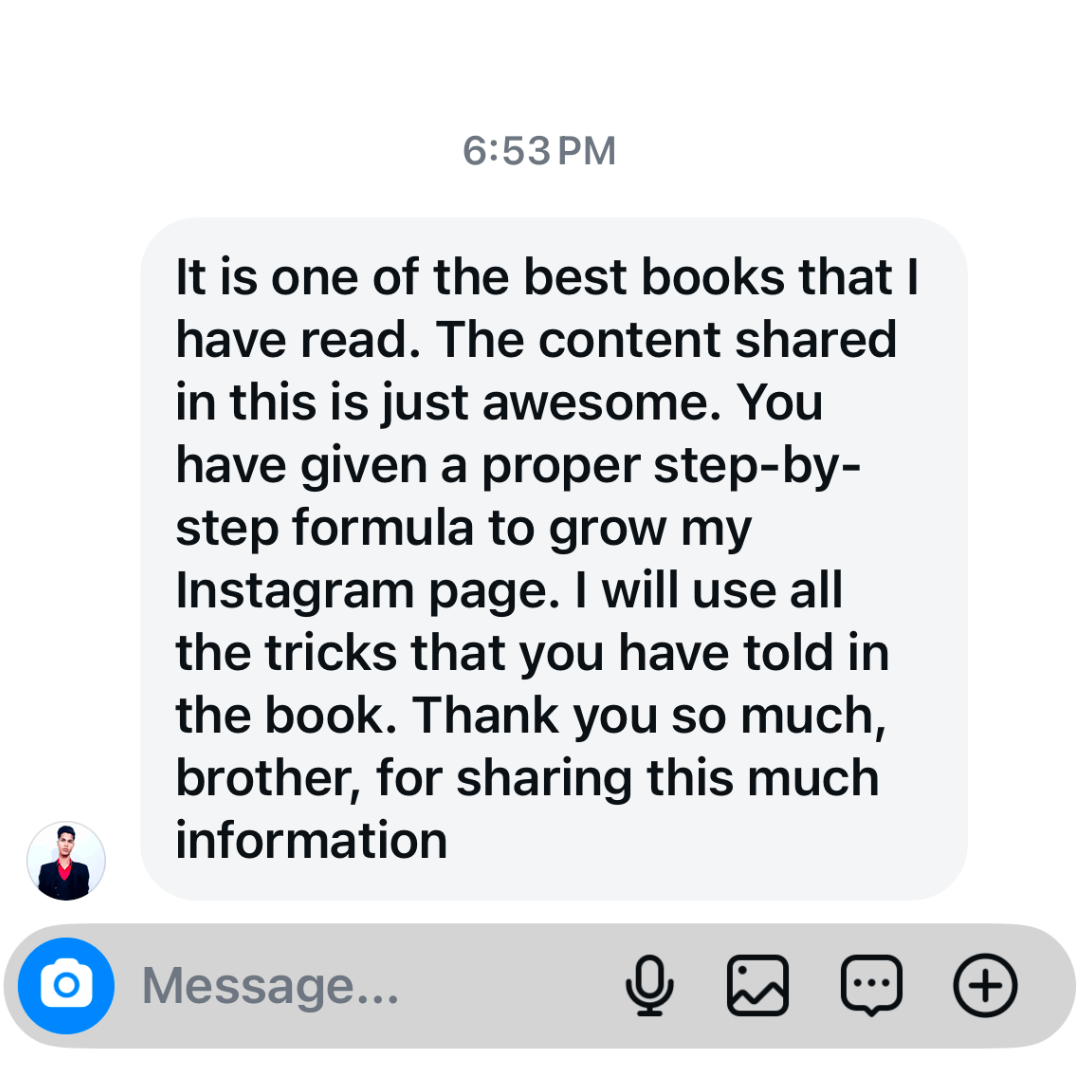
Task: Open the photo gallery picker
Action: [757, 986]
